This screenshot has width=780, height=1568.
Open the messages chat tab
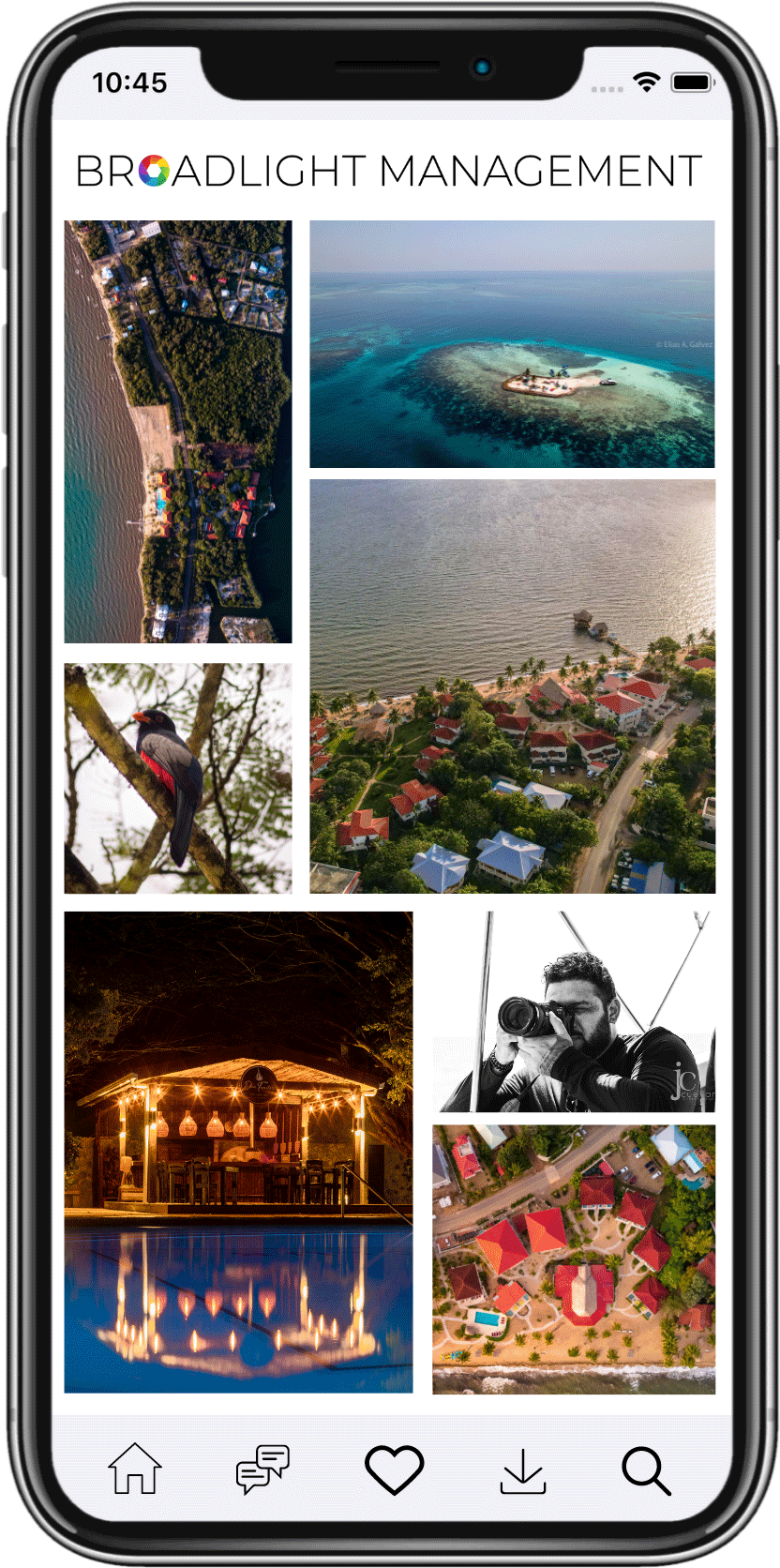[262, 1469]
